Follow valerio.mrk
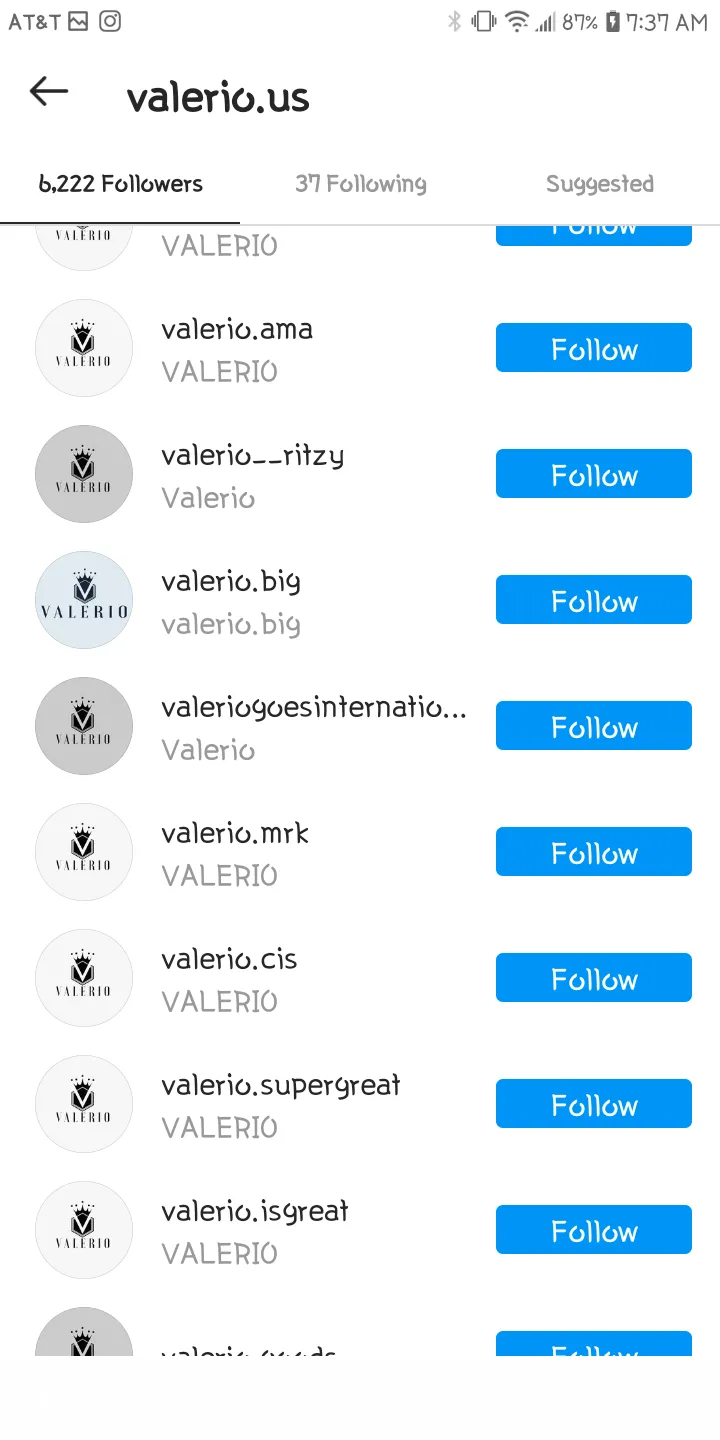The width and height of the screenshot is (720, 1440). pyautogui.click(x=594, y=852)
